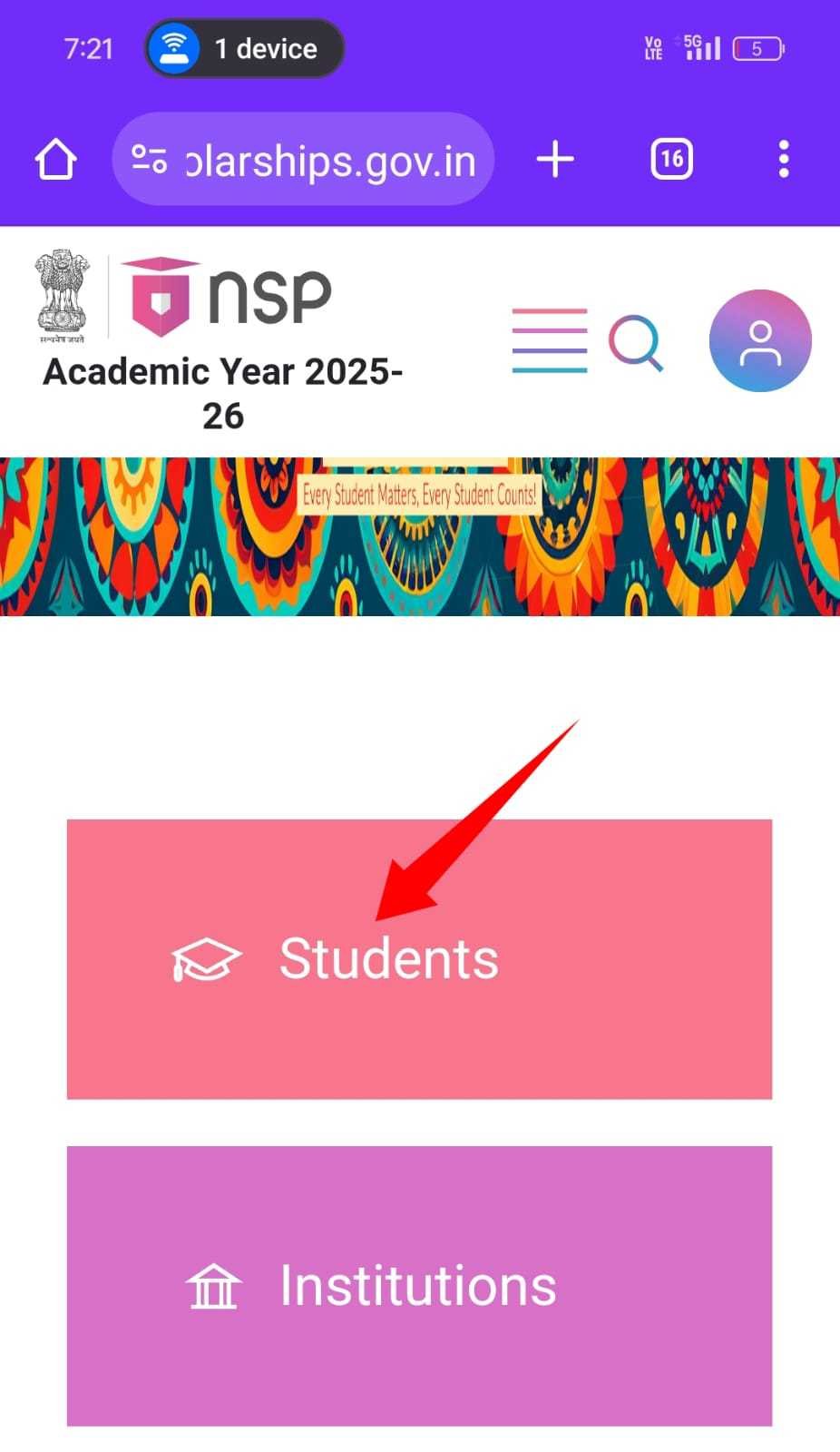Viewport: 840px width, 1452px height.
Task: Open the browser overflow menu
Action: pos(784,160)
